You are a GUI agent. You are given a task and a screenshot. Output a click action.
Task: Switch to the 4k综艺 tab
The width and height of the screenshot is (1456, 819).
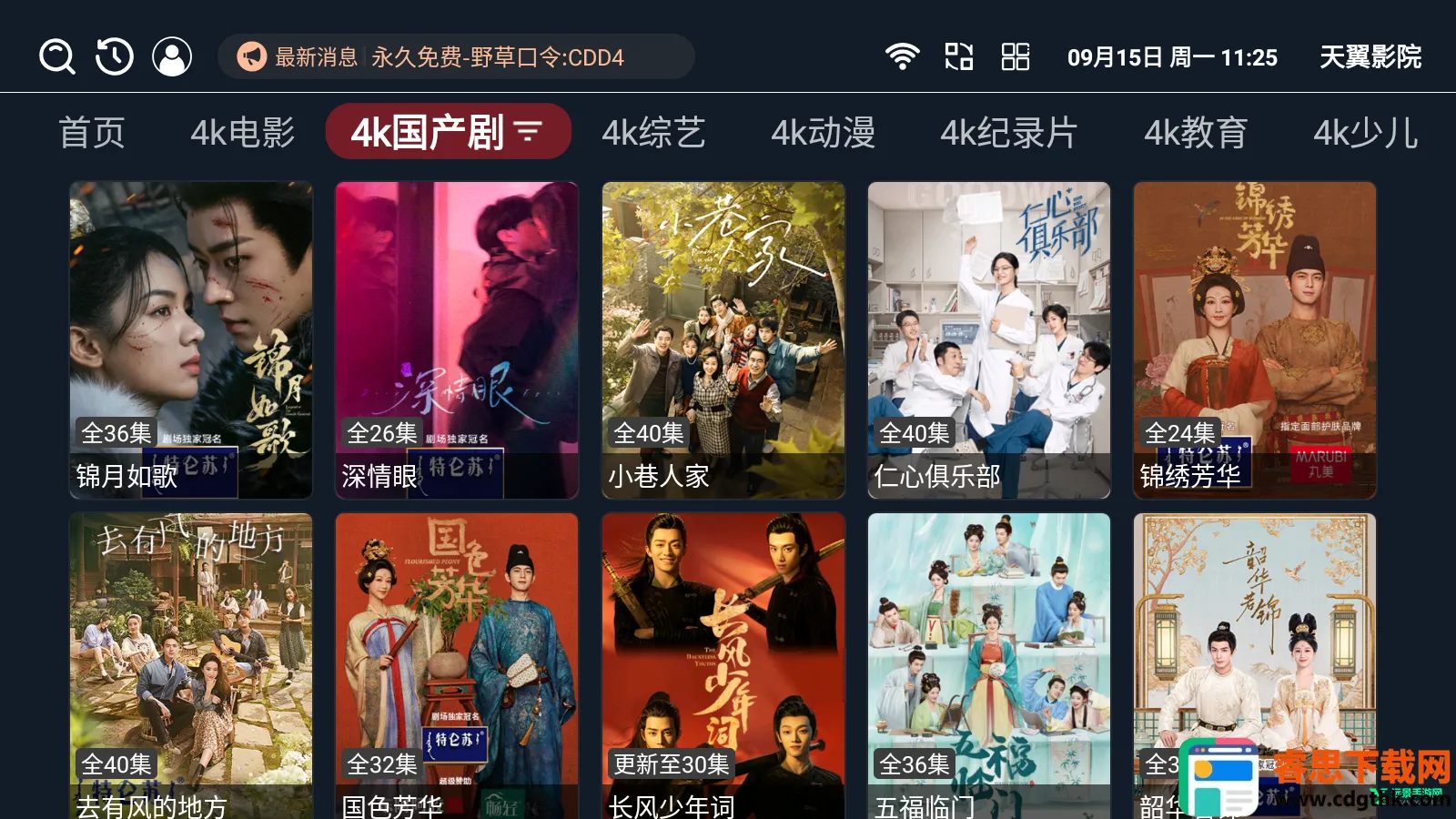coord(653,133)
